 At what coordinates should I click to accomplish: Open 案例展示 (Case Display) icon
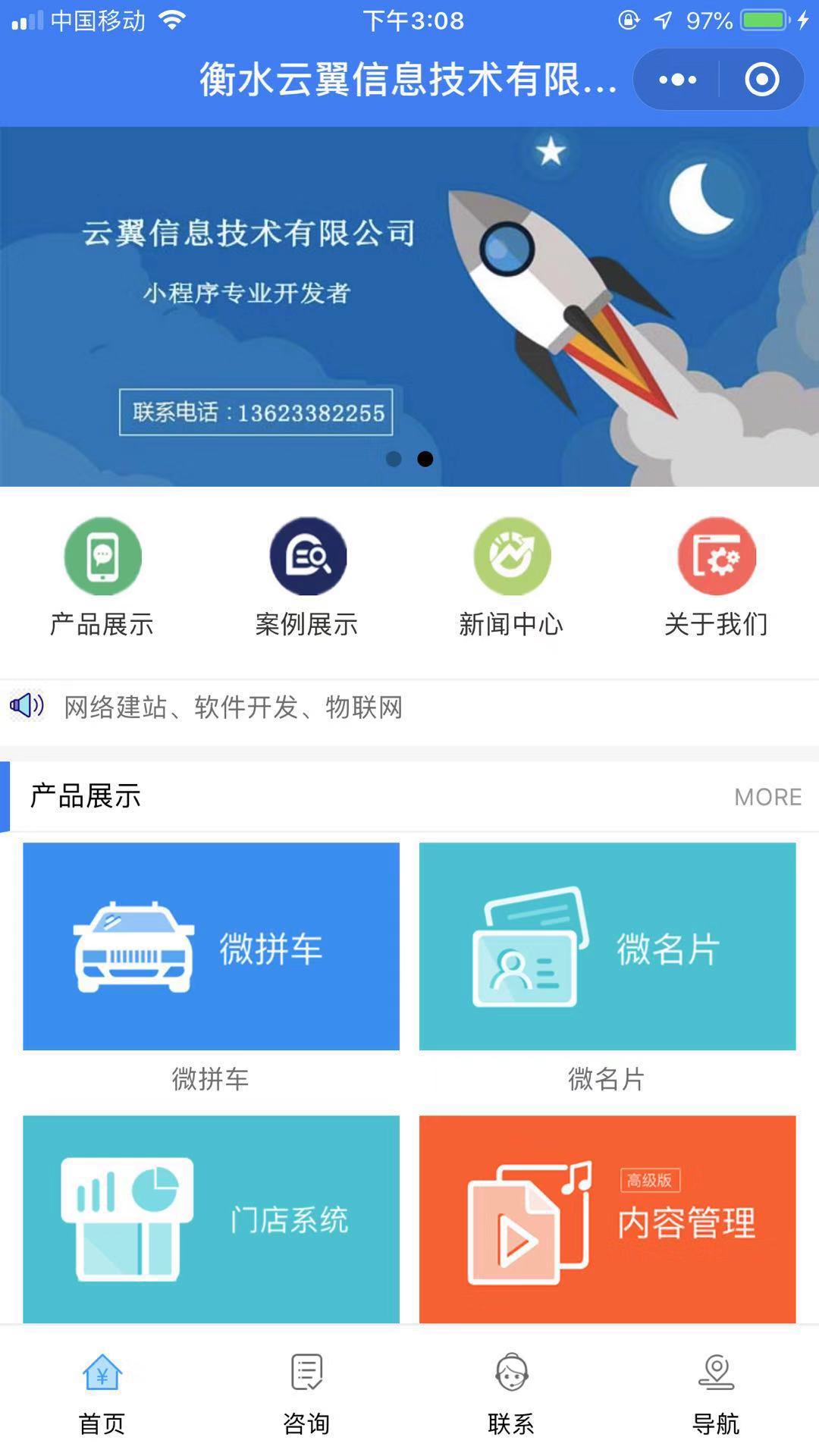tap(306, 555)
